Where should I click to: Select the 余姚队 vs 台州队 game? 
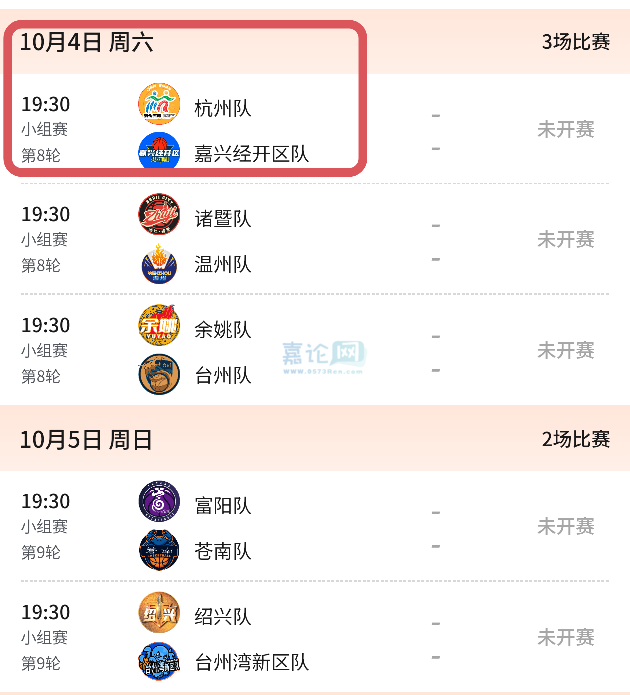[315, 350]
